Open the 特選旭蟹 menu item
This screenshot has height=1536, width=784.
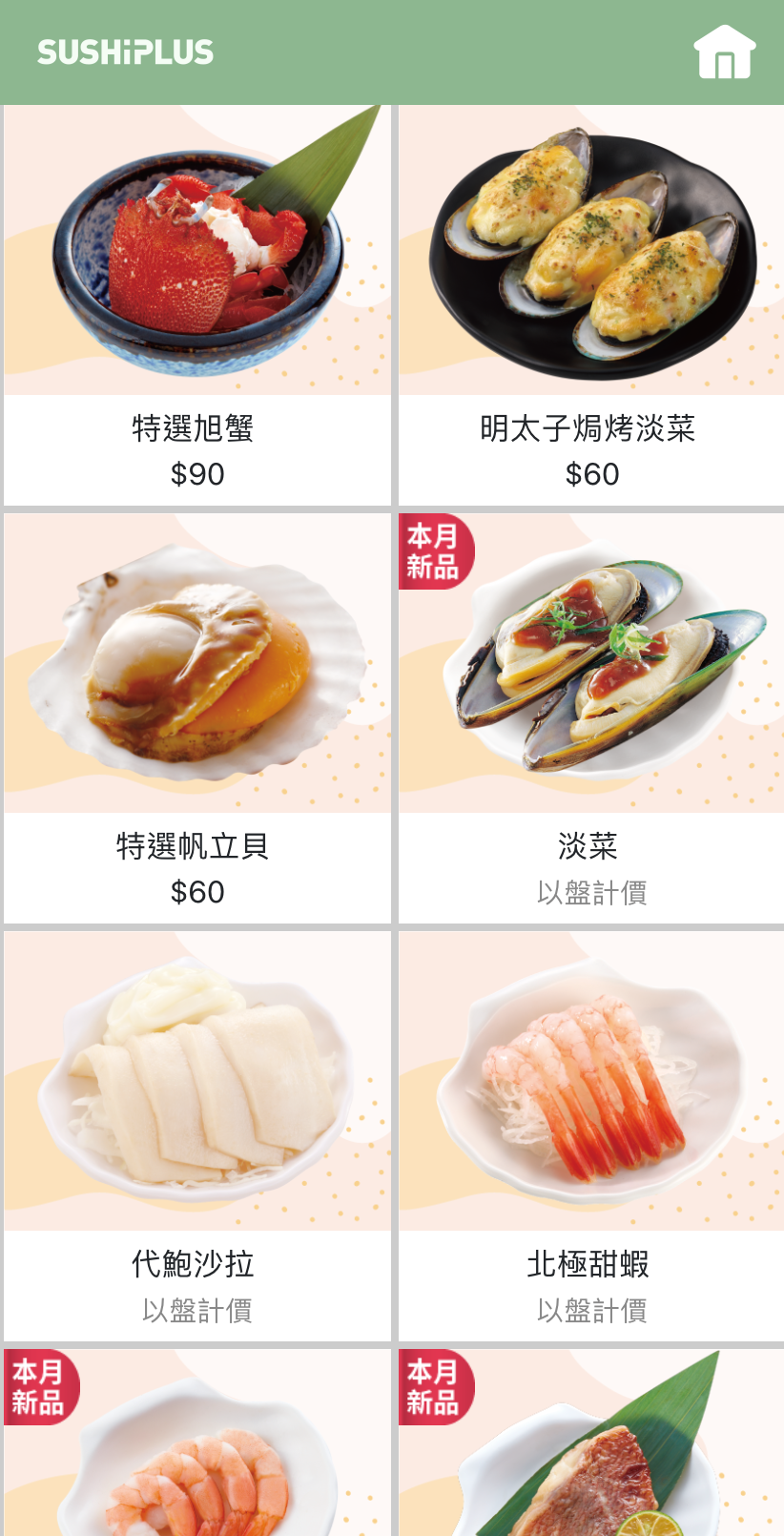point(197,305)
